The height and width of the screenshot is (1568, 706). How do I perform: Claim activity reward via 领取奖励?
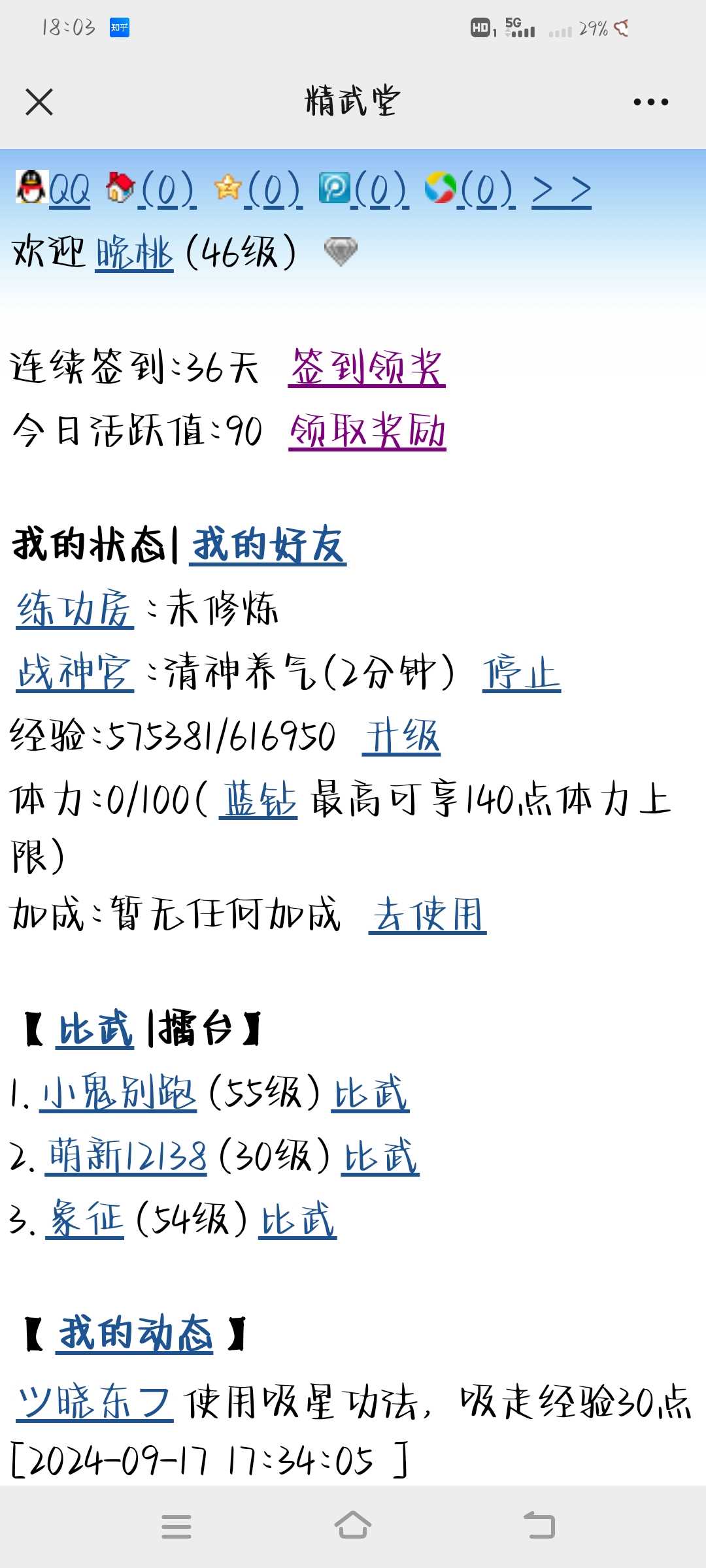[367, 431]
